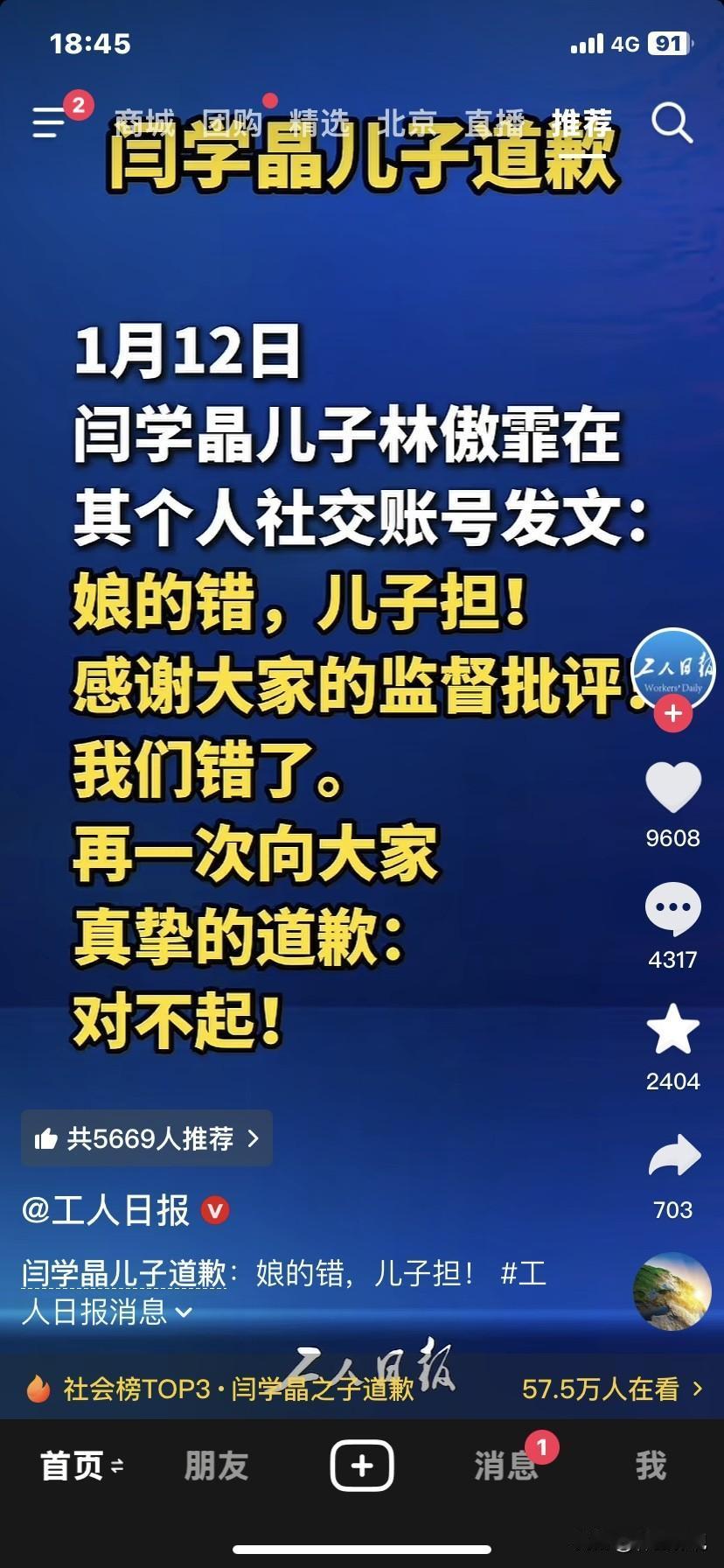Switch to the 精选 tab

coord(321,123)
